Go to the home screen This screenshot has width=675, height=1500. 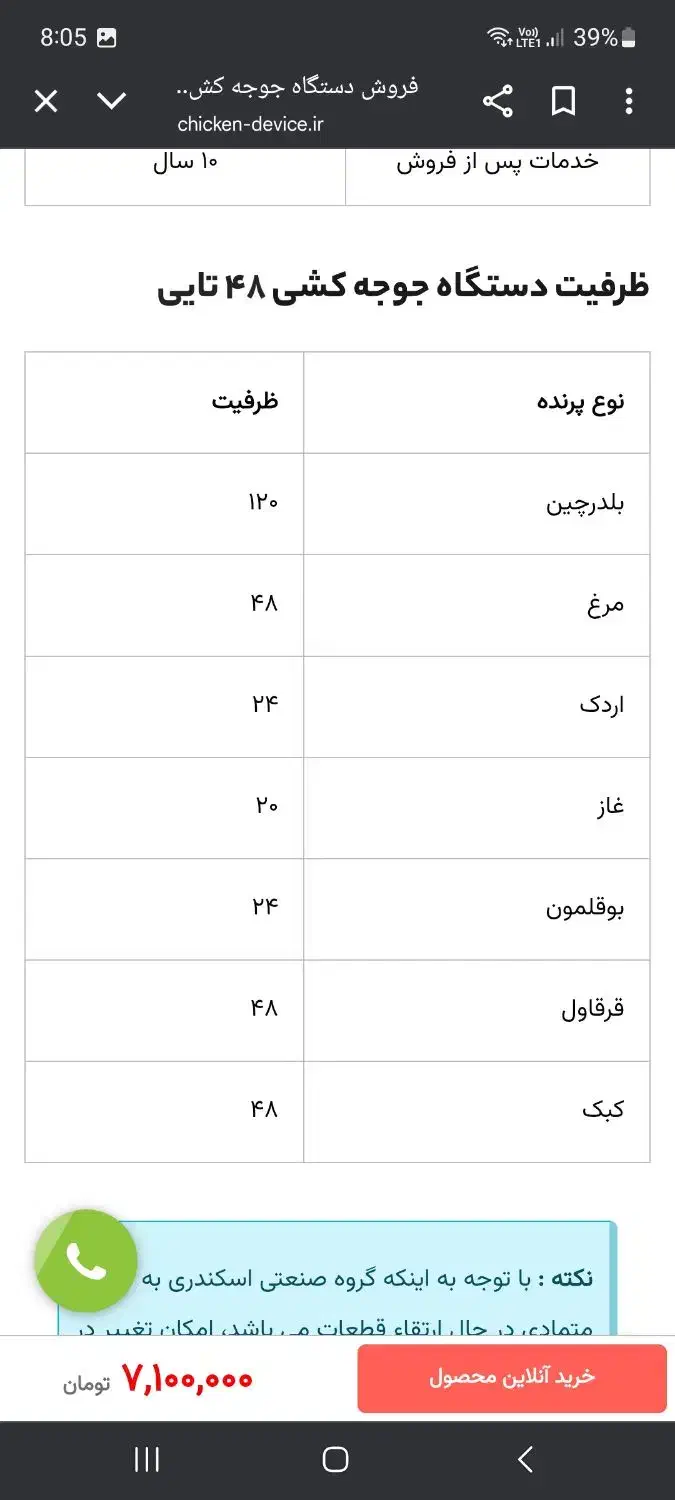pos(336,1460)
